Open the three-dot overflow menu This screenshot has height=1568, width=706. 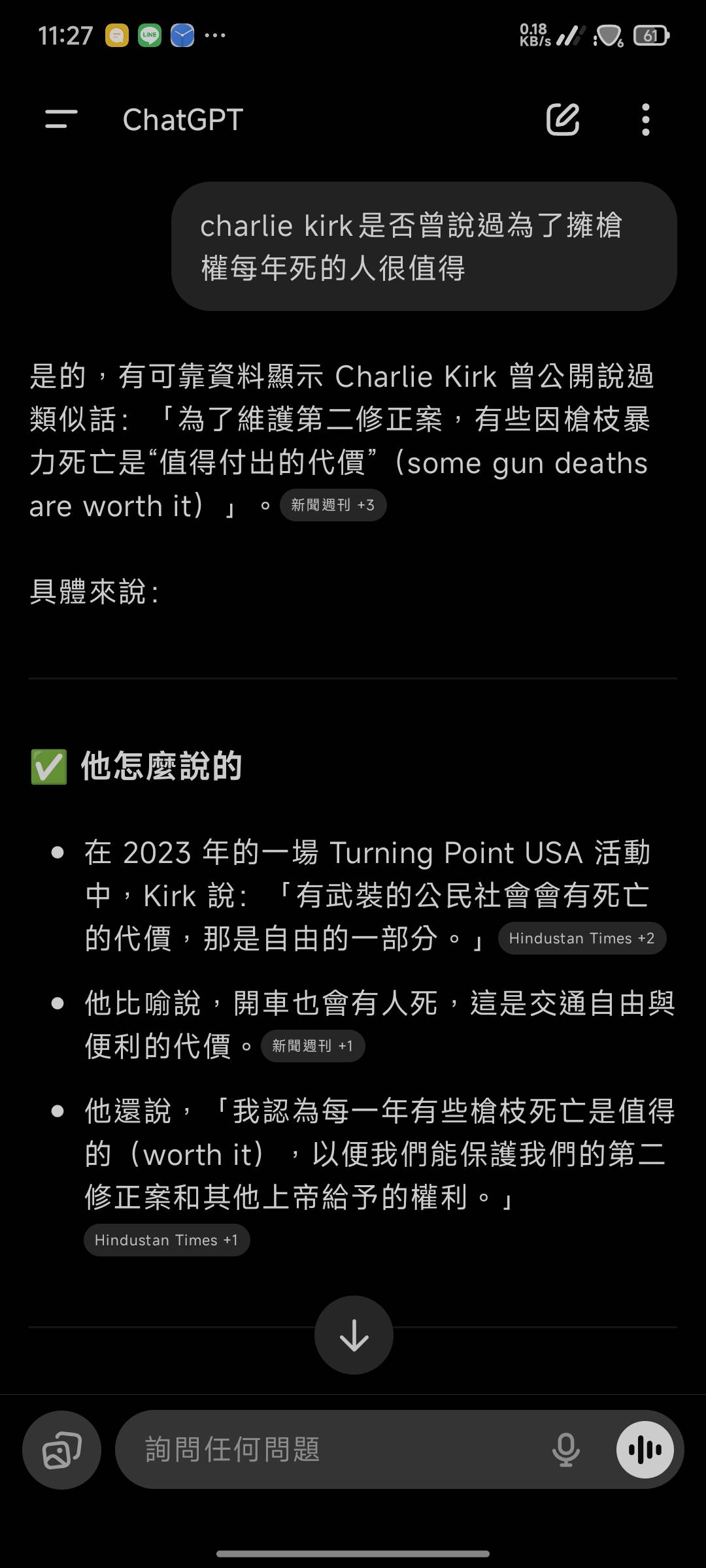(x=646, y=120)
